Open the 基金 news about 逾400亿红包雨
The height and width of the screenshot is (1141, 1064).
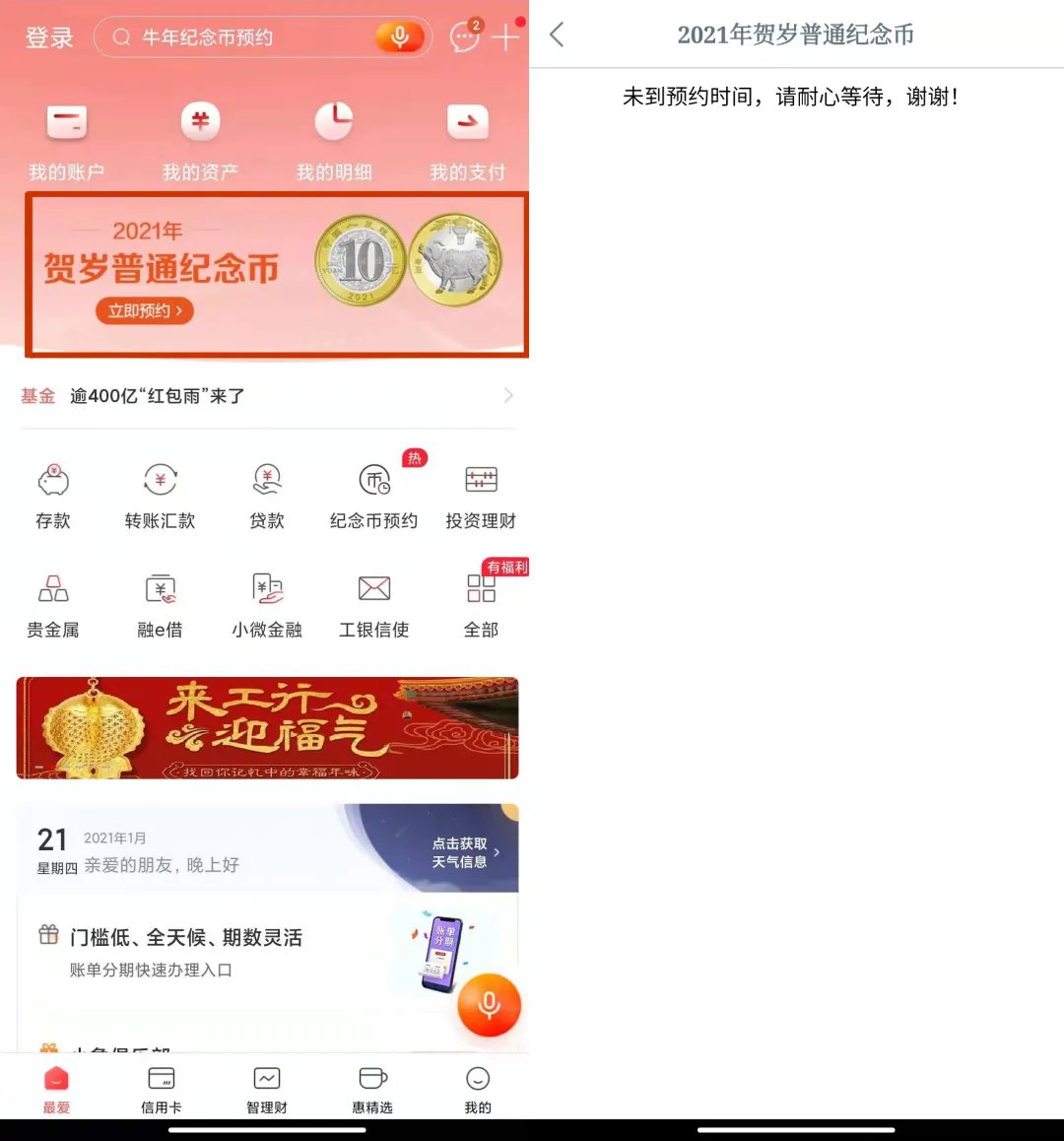(x=266, y=396)
